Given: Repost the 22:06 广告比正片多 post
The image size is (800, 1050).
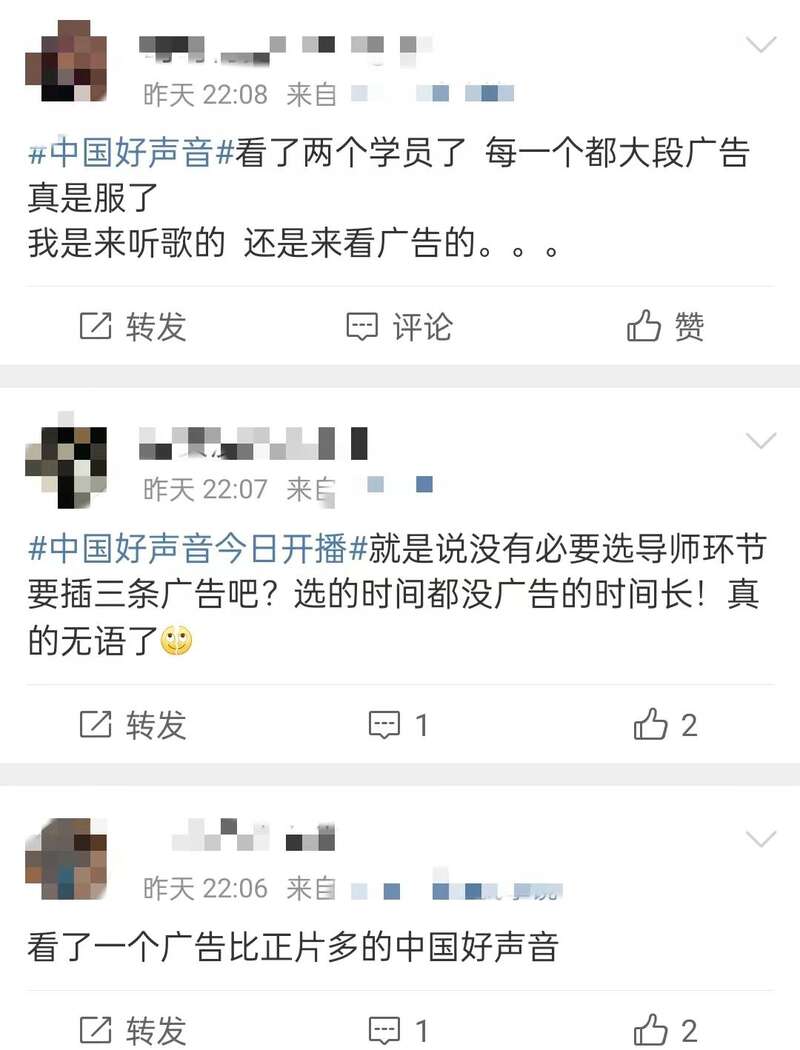Looking at the screenshot, I should click(x=133, y=1029).
